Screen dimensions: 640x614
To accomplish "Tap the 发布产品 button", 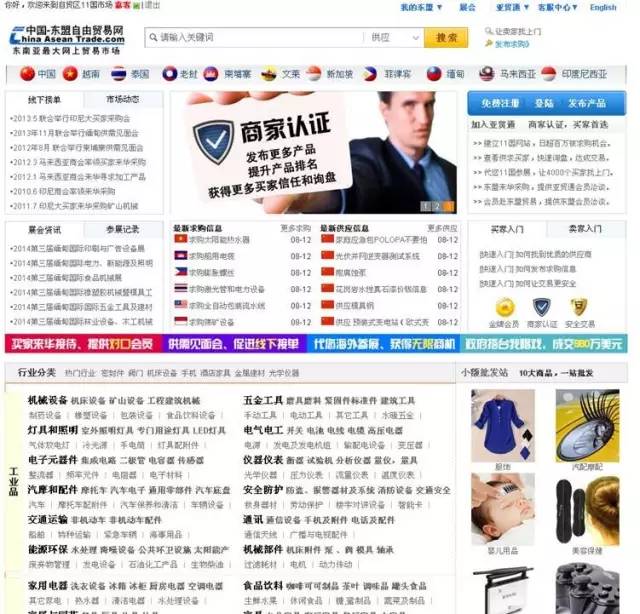I will [x=588, y=103].
